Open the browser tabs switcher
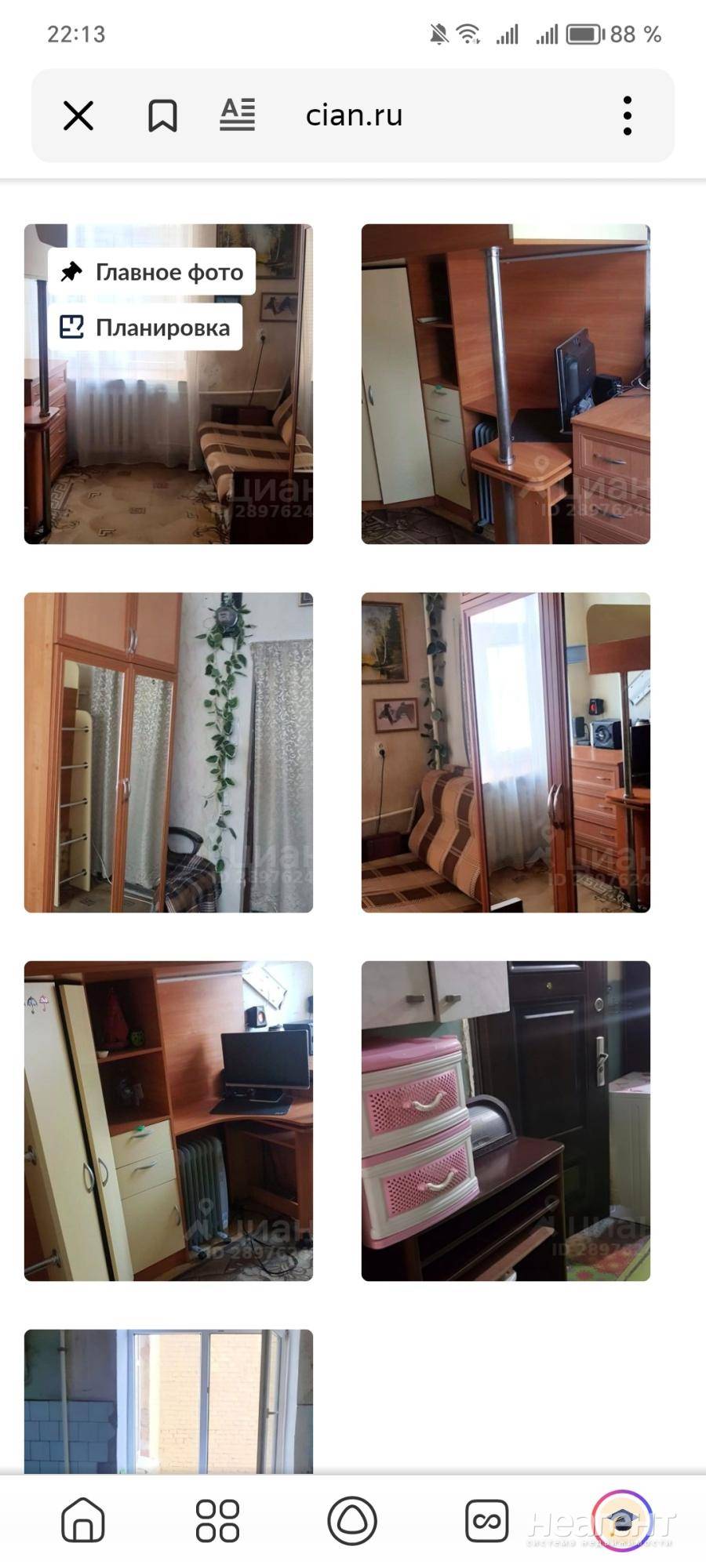 click(486, 1521)
